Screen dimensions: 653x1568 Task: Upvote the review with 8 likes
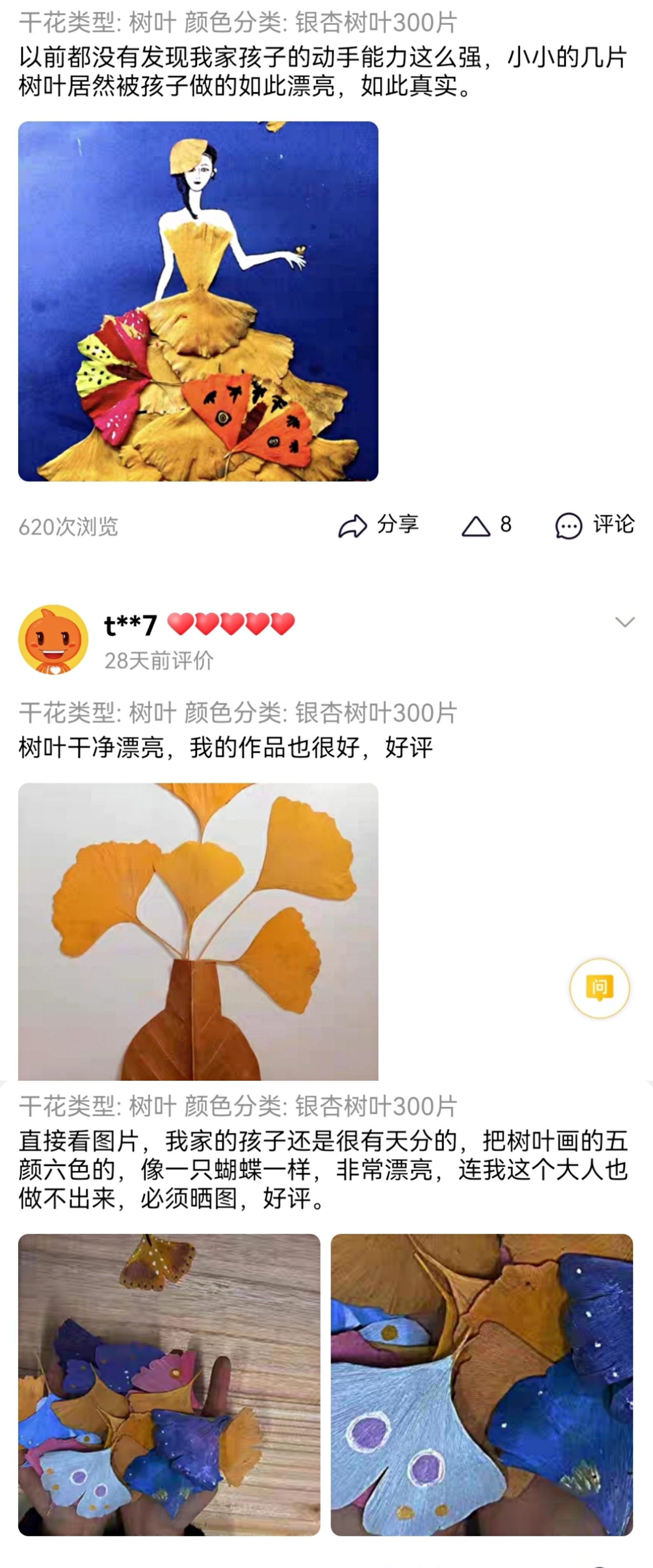pyautogui.click(x=486, y=525)
